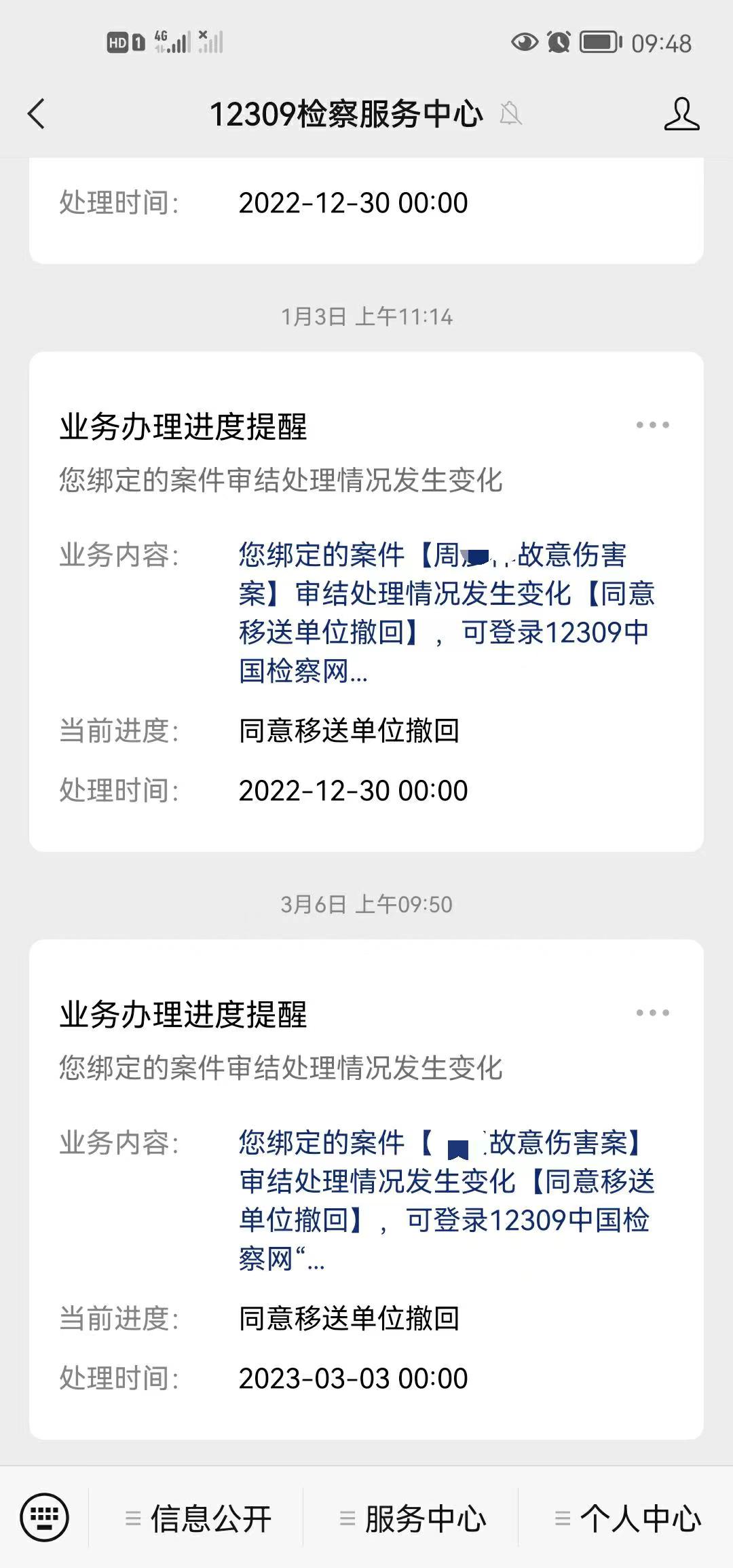Open the account profile icon
The image size is (733, 1568).
681,113
